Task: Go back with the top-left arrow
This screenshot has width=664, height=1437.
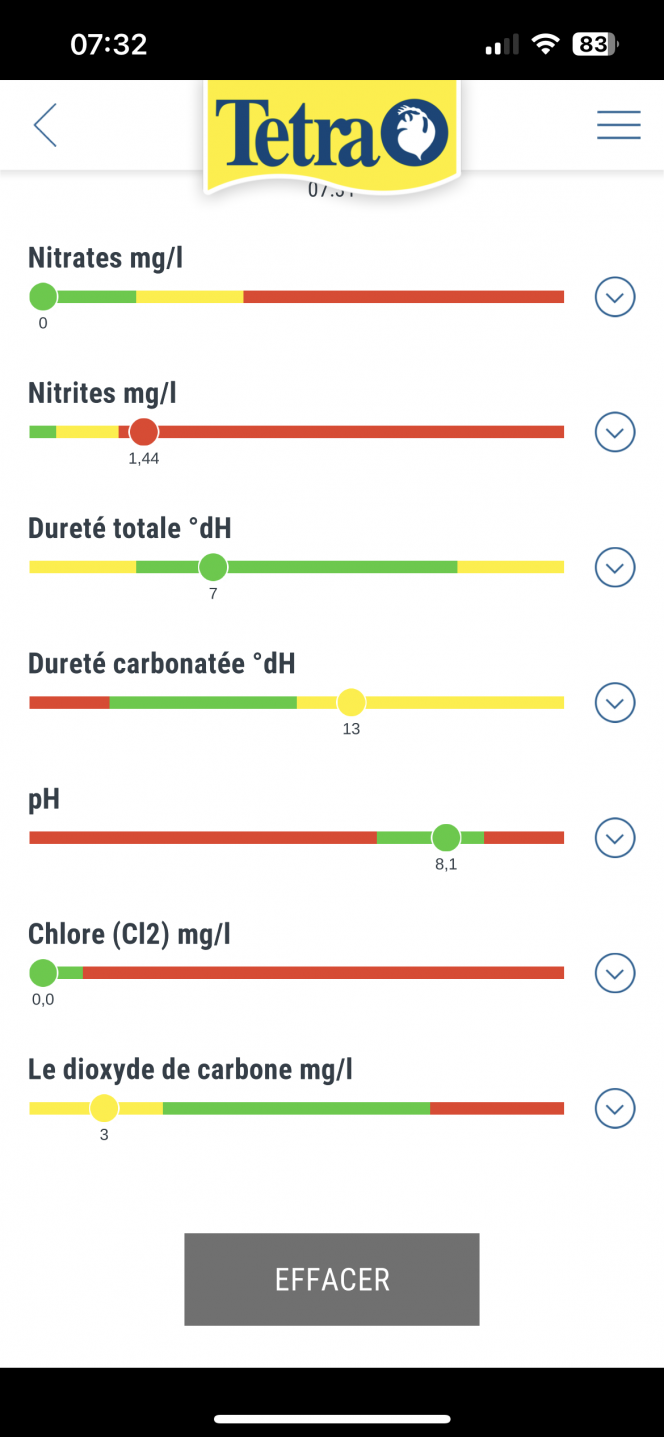Action: [x=45, y=125]
